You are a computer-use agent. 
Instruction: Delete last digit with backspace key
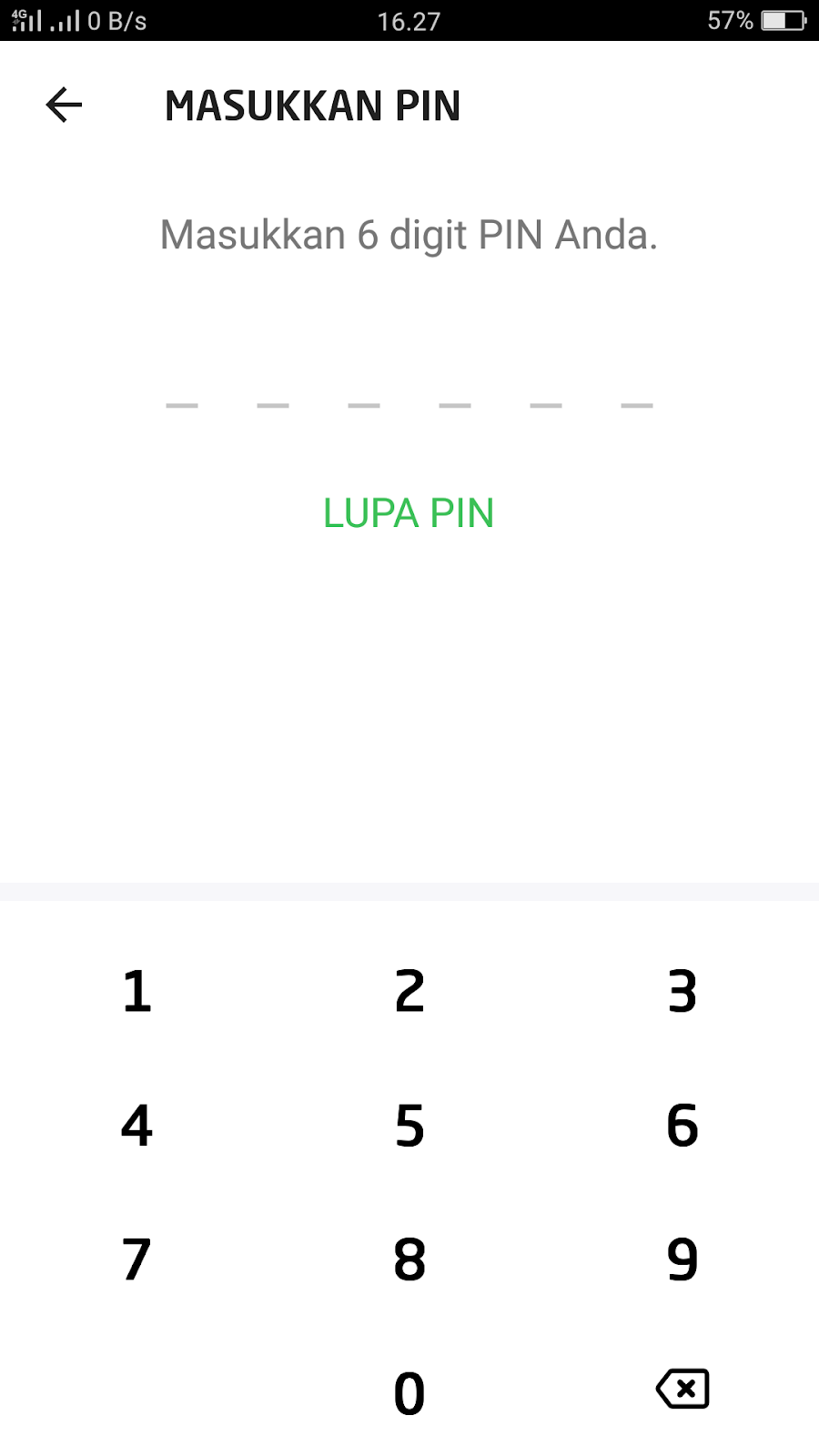682,1389
